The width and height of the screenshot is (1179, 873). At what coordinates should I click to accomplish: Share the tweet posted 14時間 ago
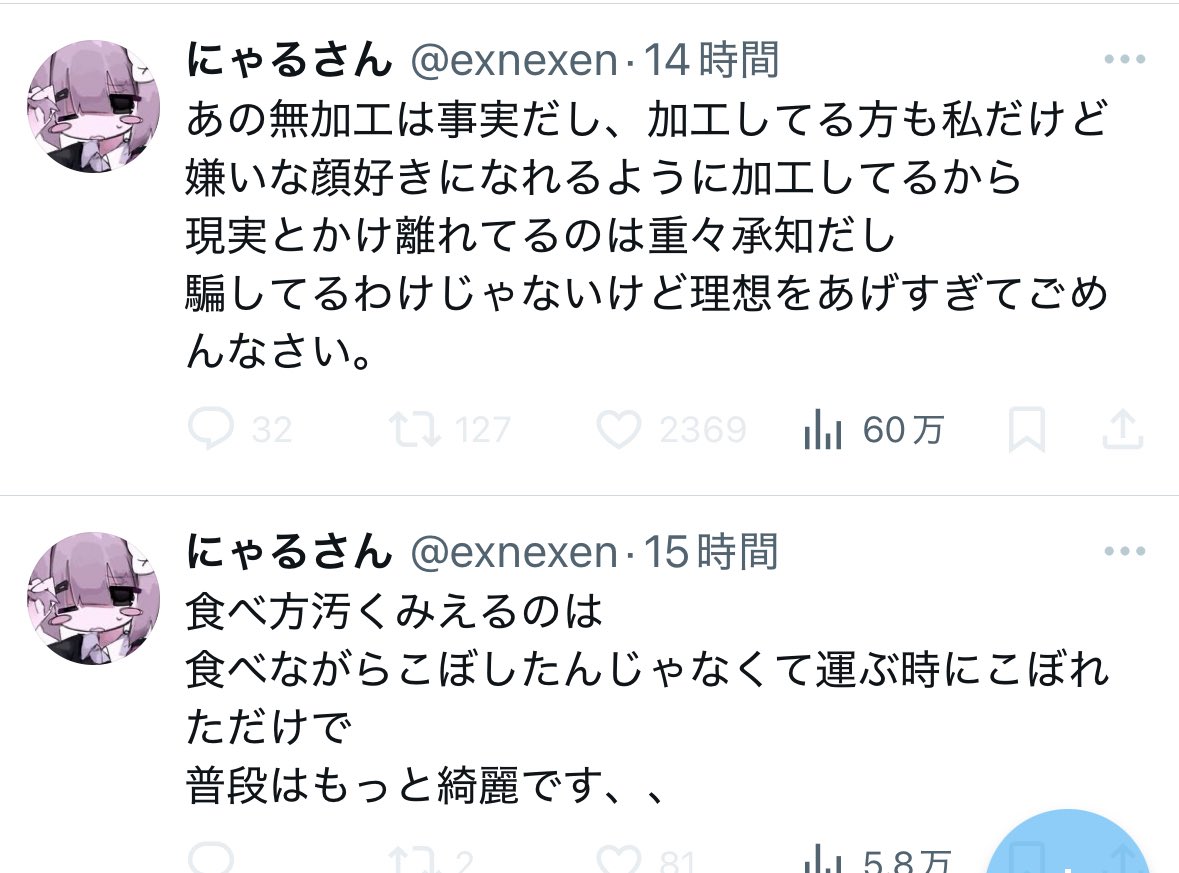[x=1122, y=431]
